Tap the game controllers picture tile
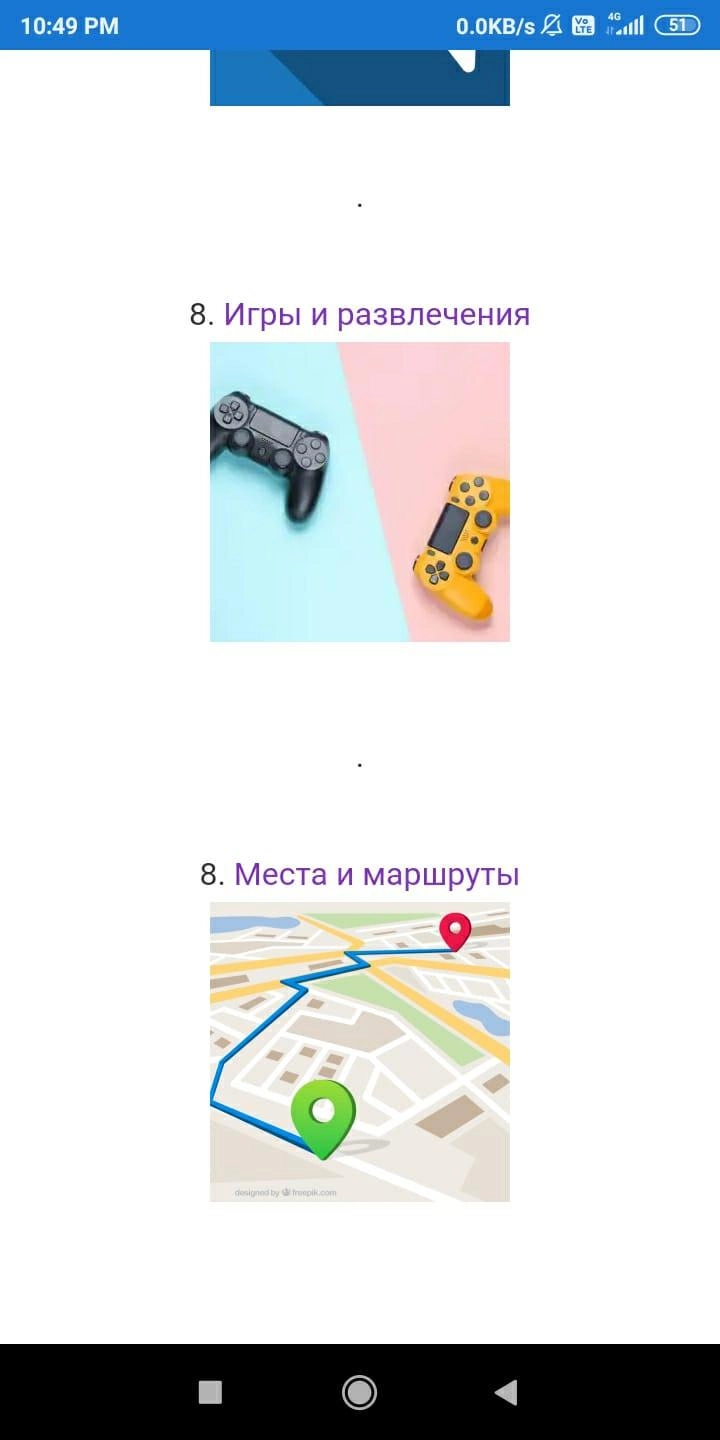Viewport: 720px width, 1440px height. (x=360, y=492)
